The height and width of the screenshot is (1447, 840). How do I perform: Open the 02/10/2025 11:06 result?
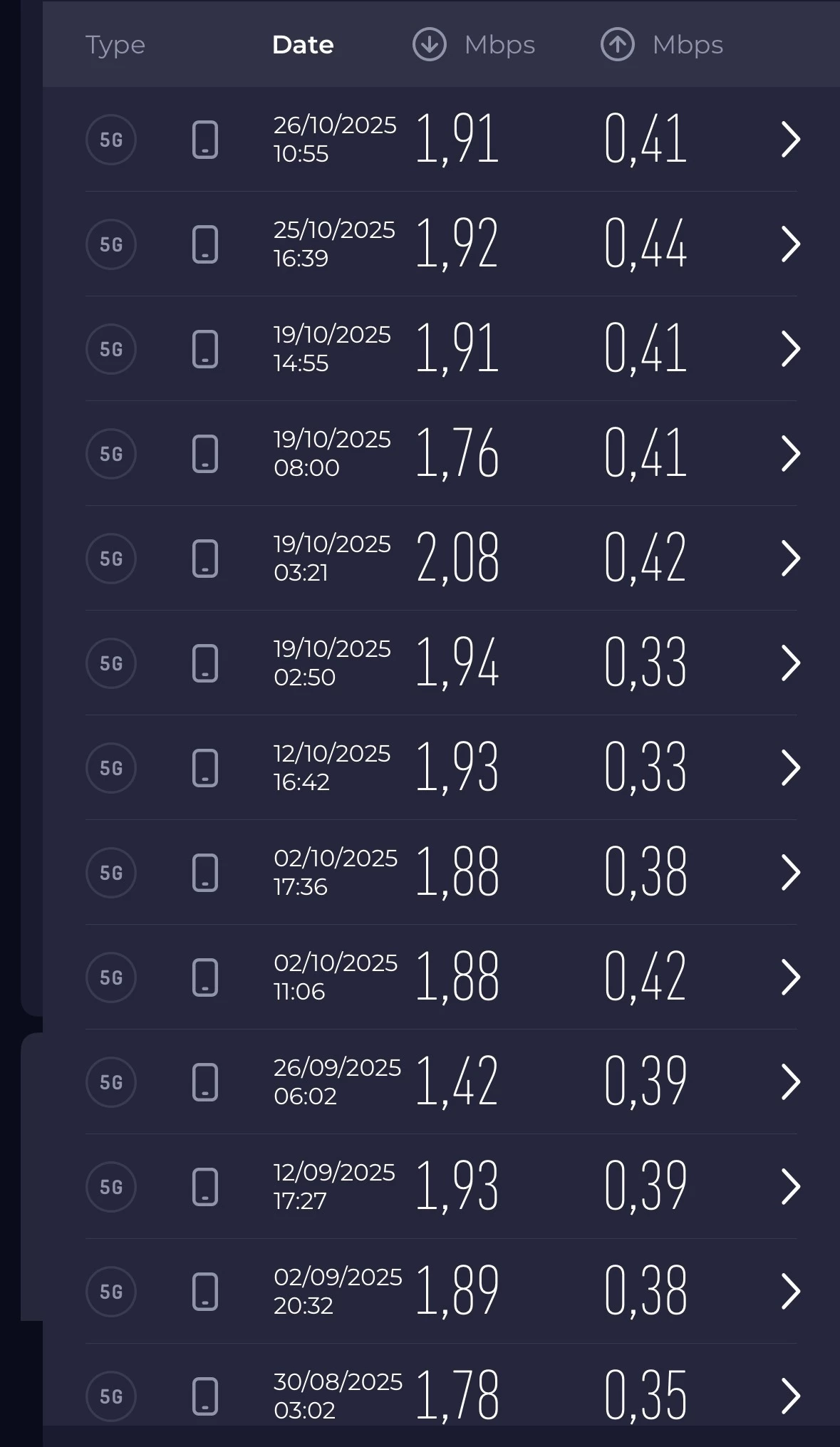pos(790,977)
